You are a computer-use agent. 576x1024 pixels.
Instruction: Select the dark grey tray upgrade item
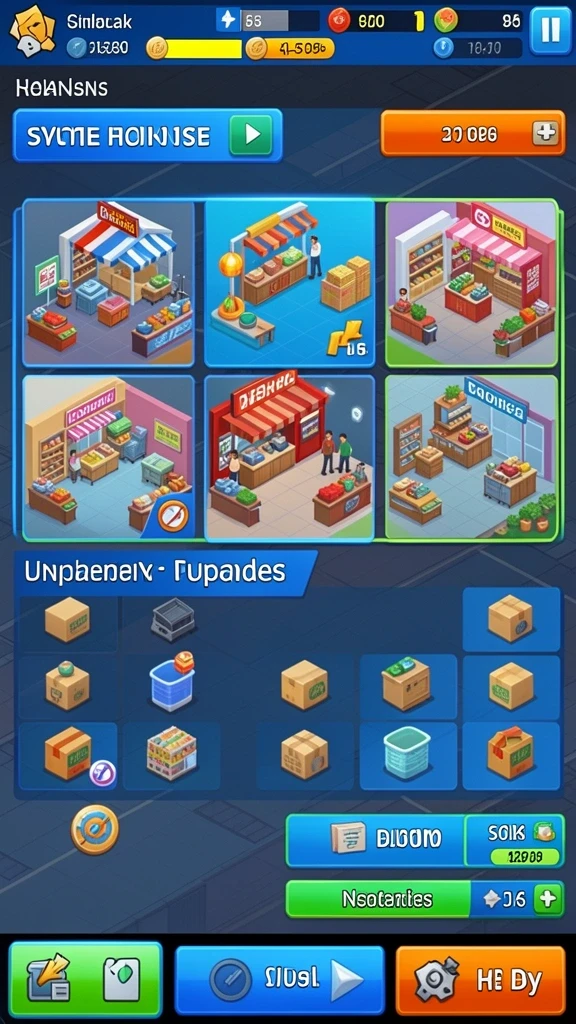[x=173, y=619]
